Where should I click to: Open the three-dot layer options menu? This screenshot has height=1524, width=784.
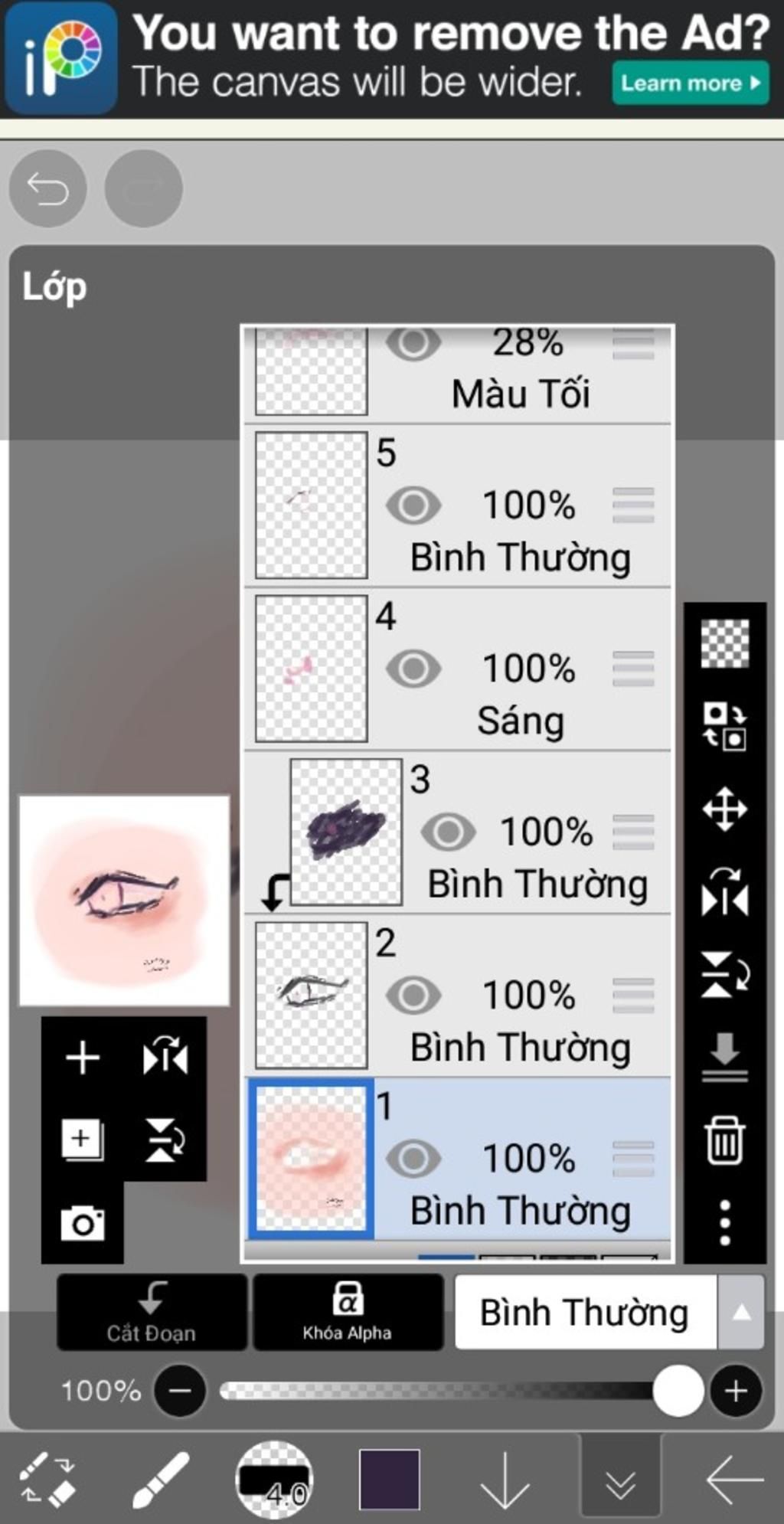point(724,1222)
